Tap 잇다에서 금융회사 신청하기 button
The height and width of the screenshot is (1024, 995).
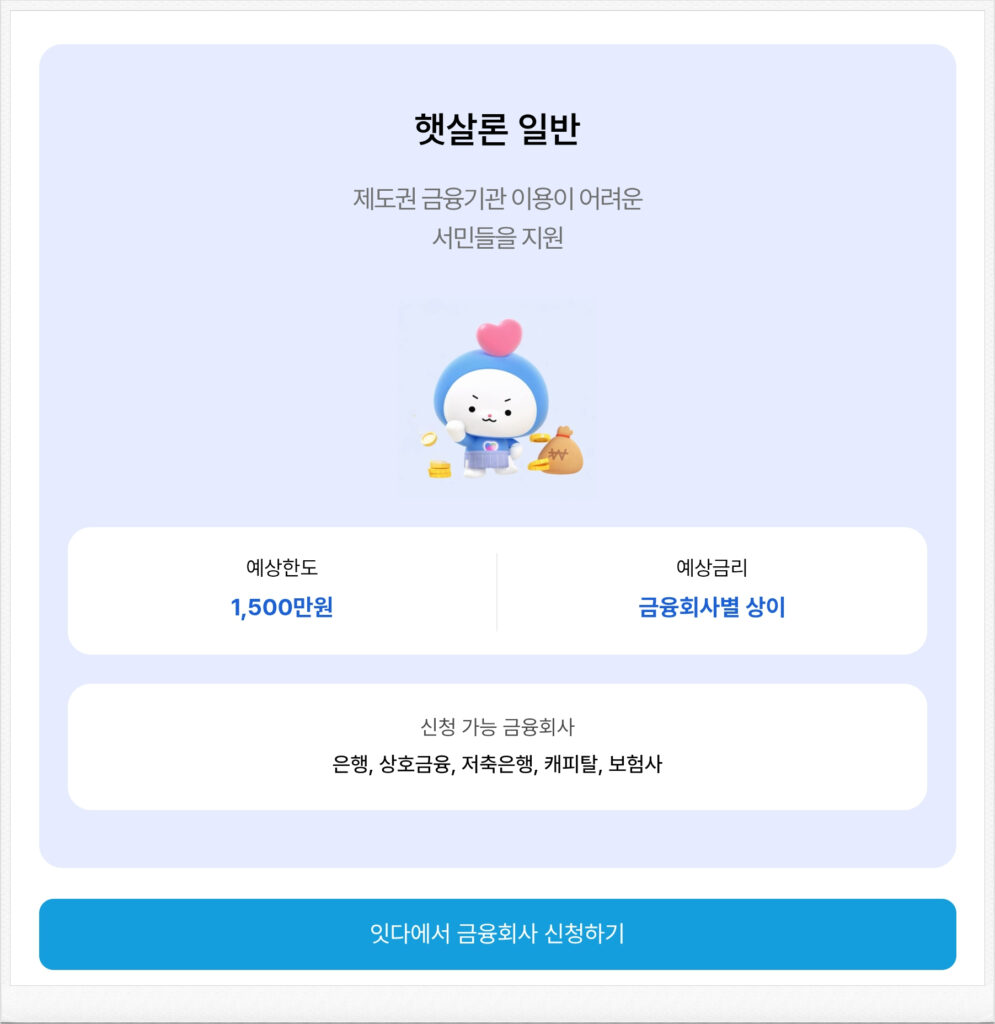pyautogui.click(x=497, y=934)
